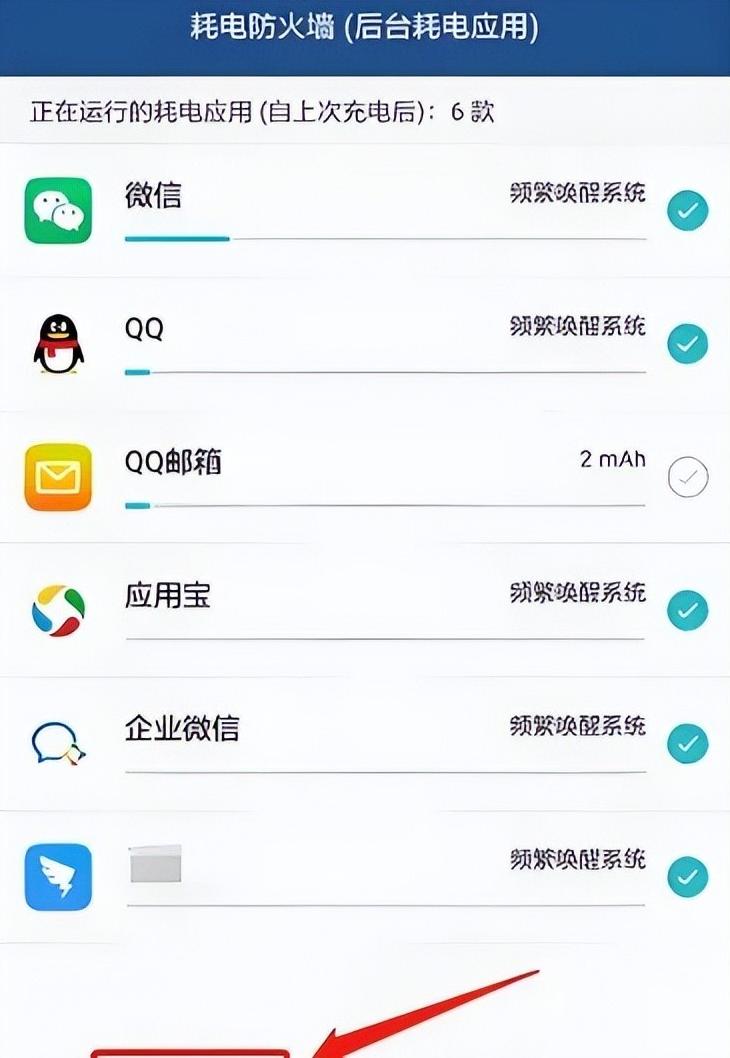
Task: Open the QQ邮箱 power usage row
Action: 365,477
